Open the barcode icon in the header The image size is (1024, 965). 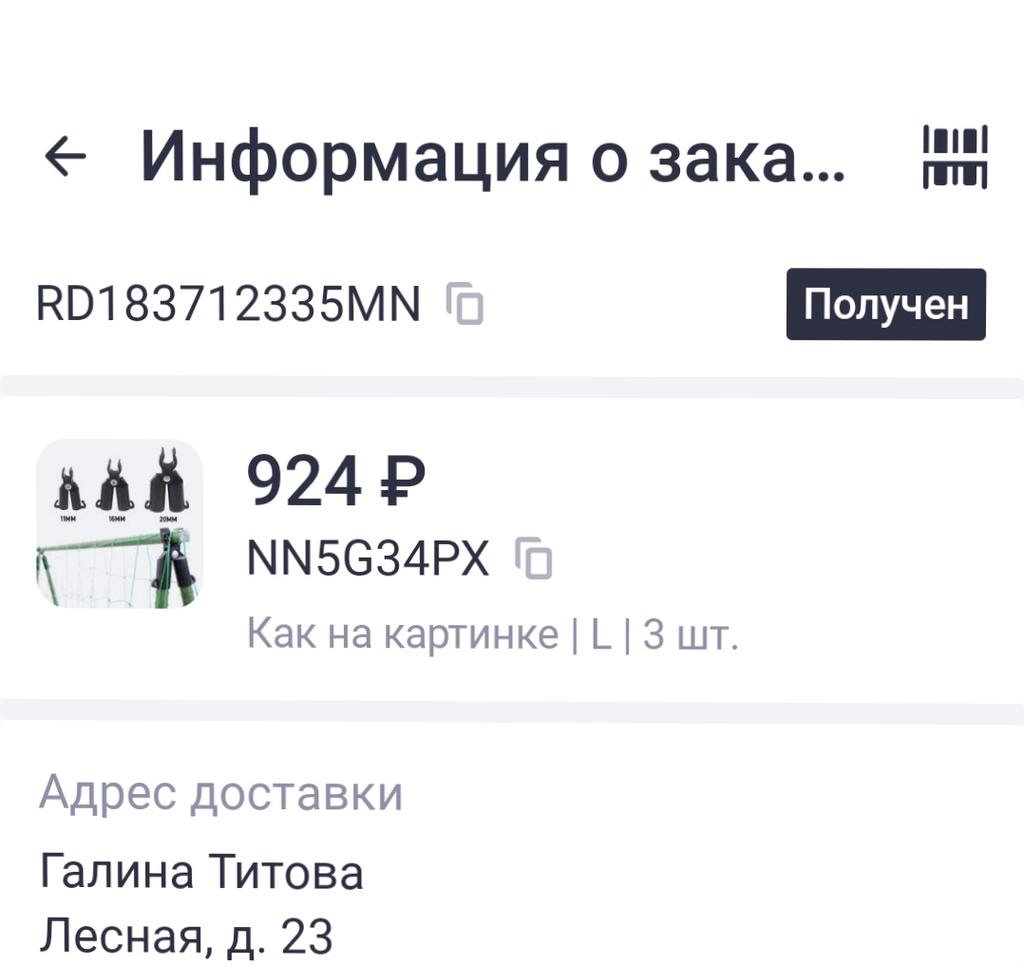[x=954, y=157]
